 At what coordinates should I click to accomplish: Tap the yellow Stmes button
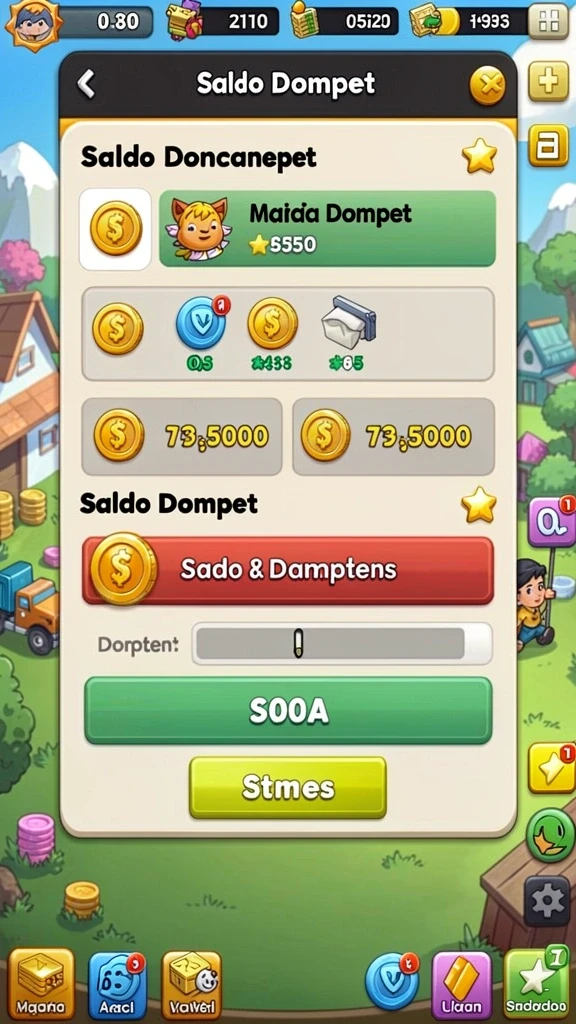coord(288,788)
